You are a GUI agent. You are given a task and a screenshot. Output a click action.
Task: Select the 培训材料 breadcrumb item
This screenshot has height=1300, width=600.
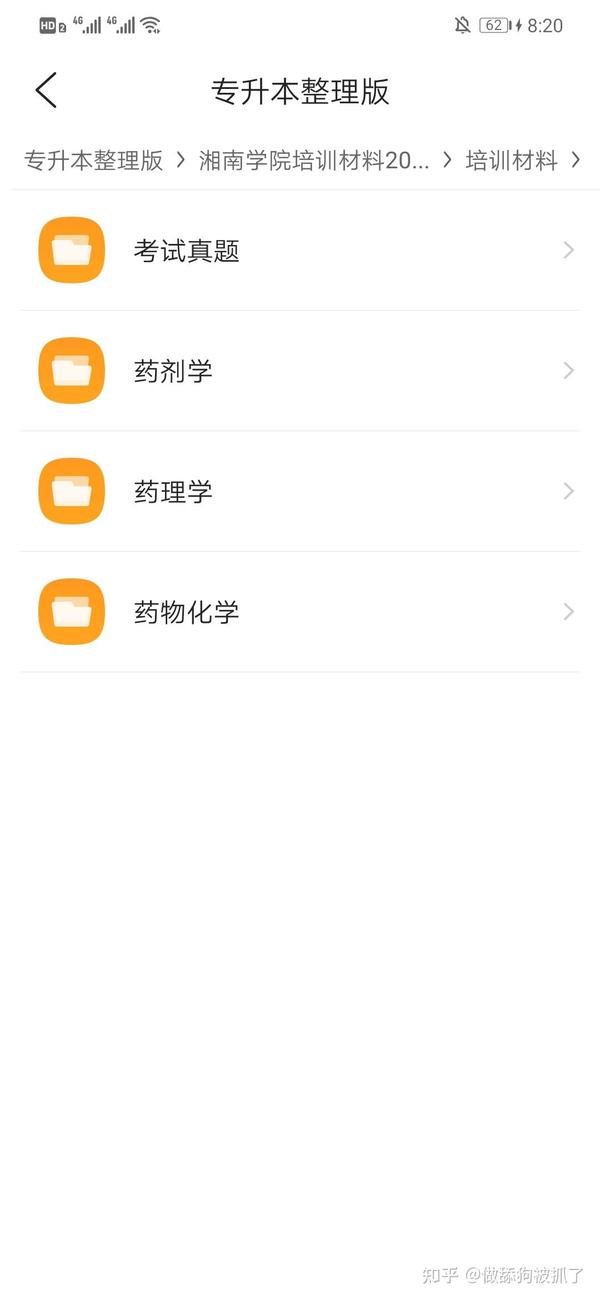click(x=511, y=160)
